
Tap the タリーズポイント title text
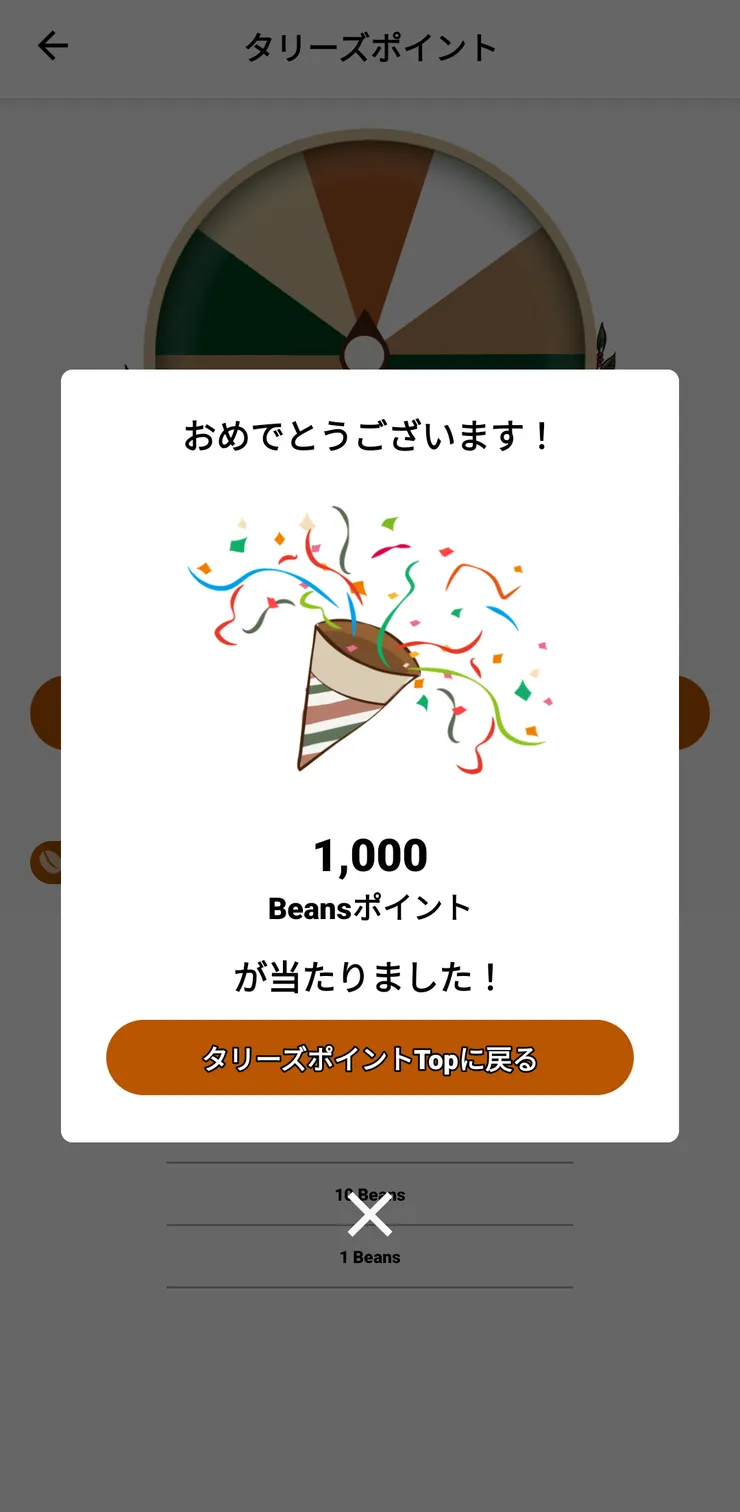tap(370, 47)
